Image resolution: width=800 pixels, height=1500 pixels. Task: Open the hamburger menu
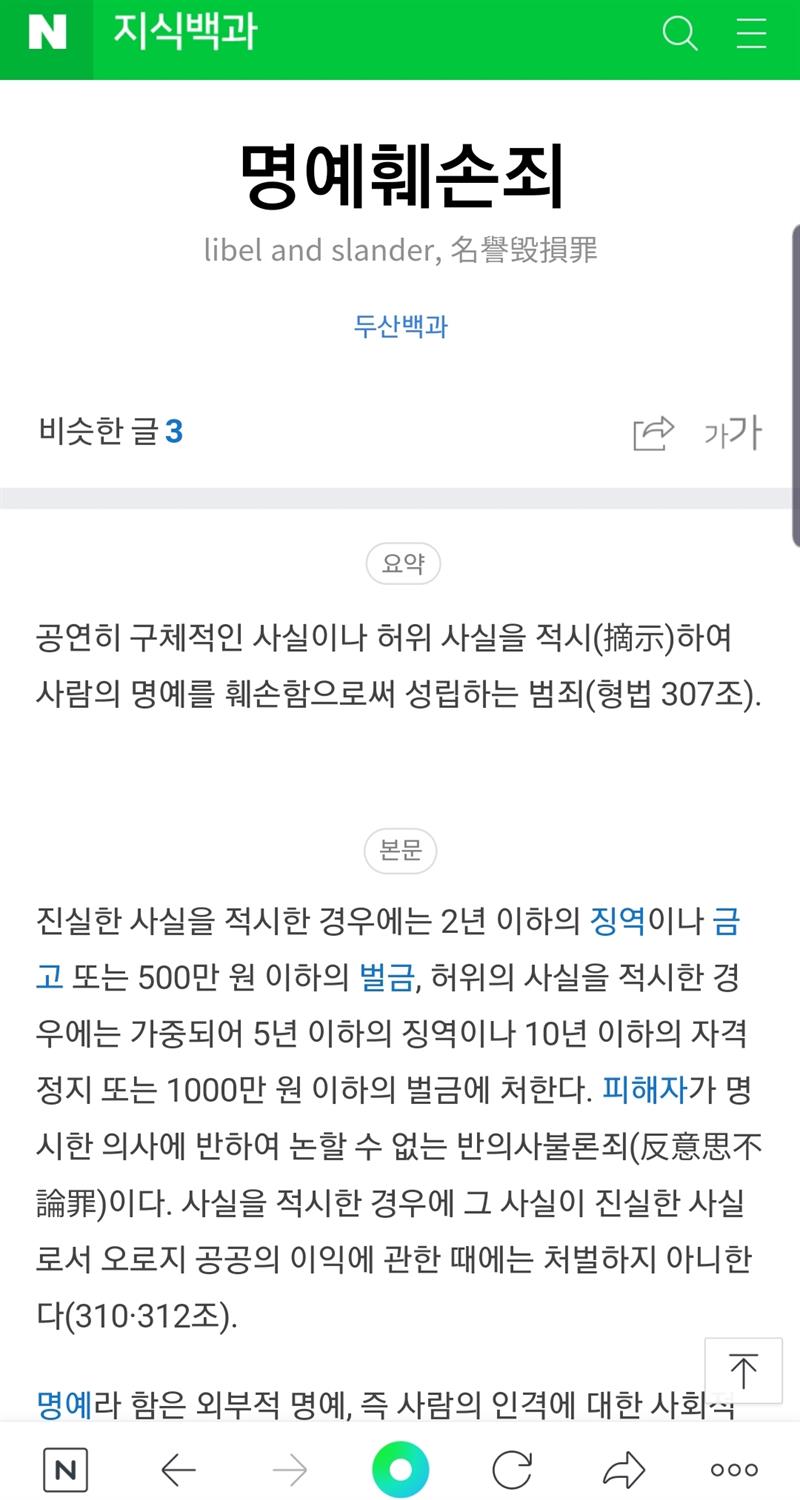click(x=751, y=35)
